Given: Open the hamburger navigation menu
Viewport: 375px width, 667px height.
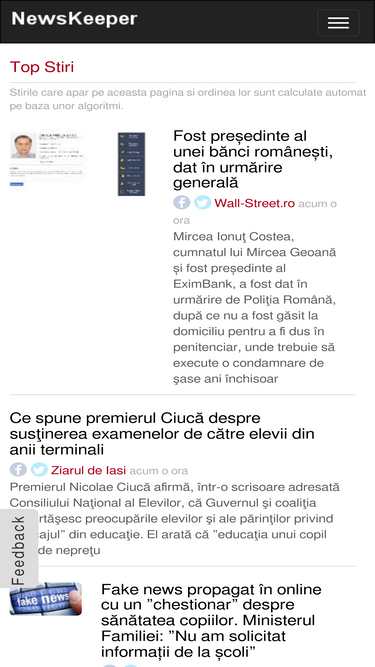Looking at the screenshot, I should coord(338,23).
